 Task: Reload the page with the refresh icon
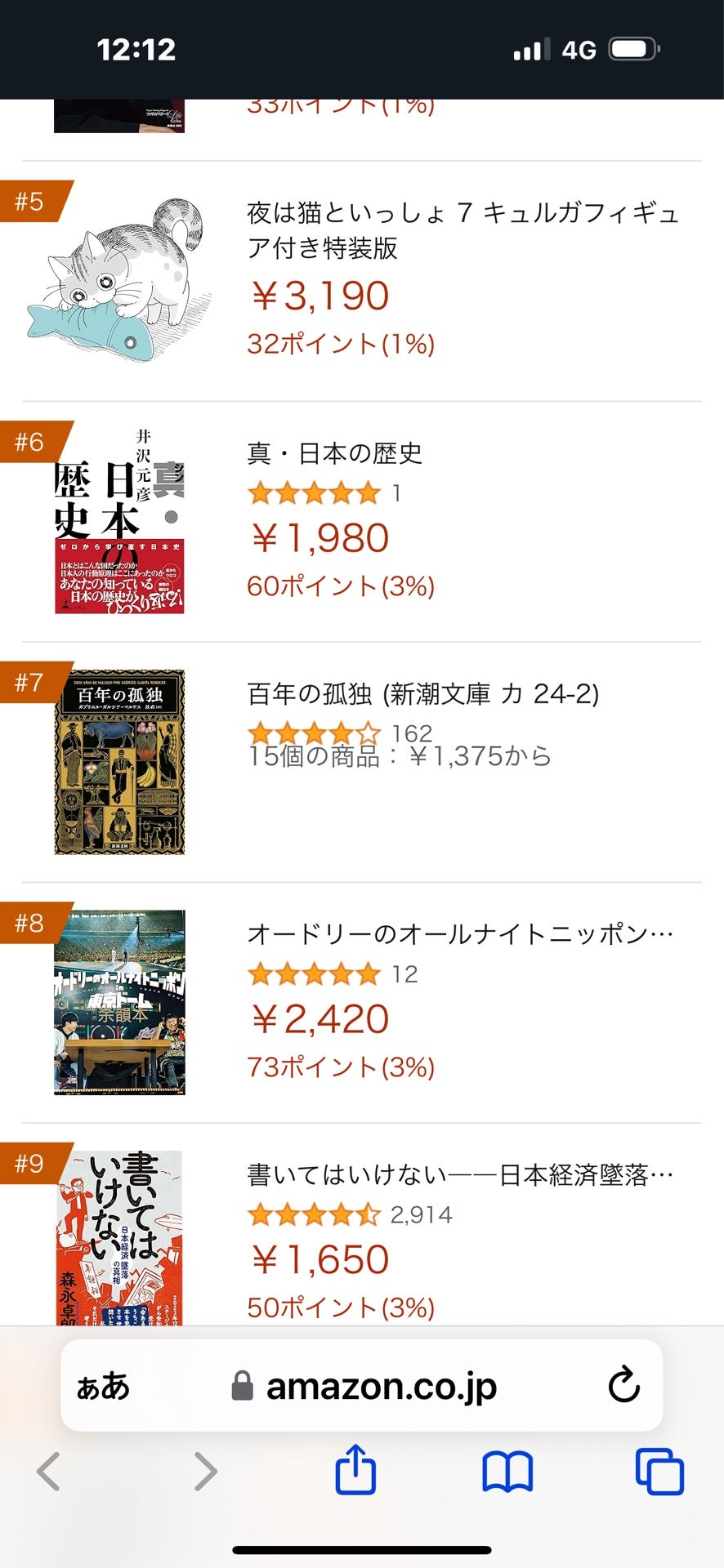pos(623,1385)
